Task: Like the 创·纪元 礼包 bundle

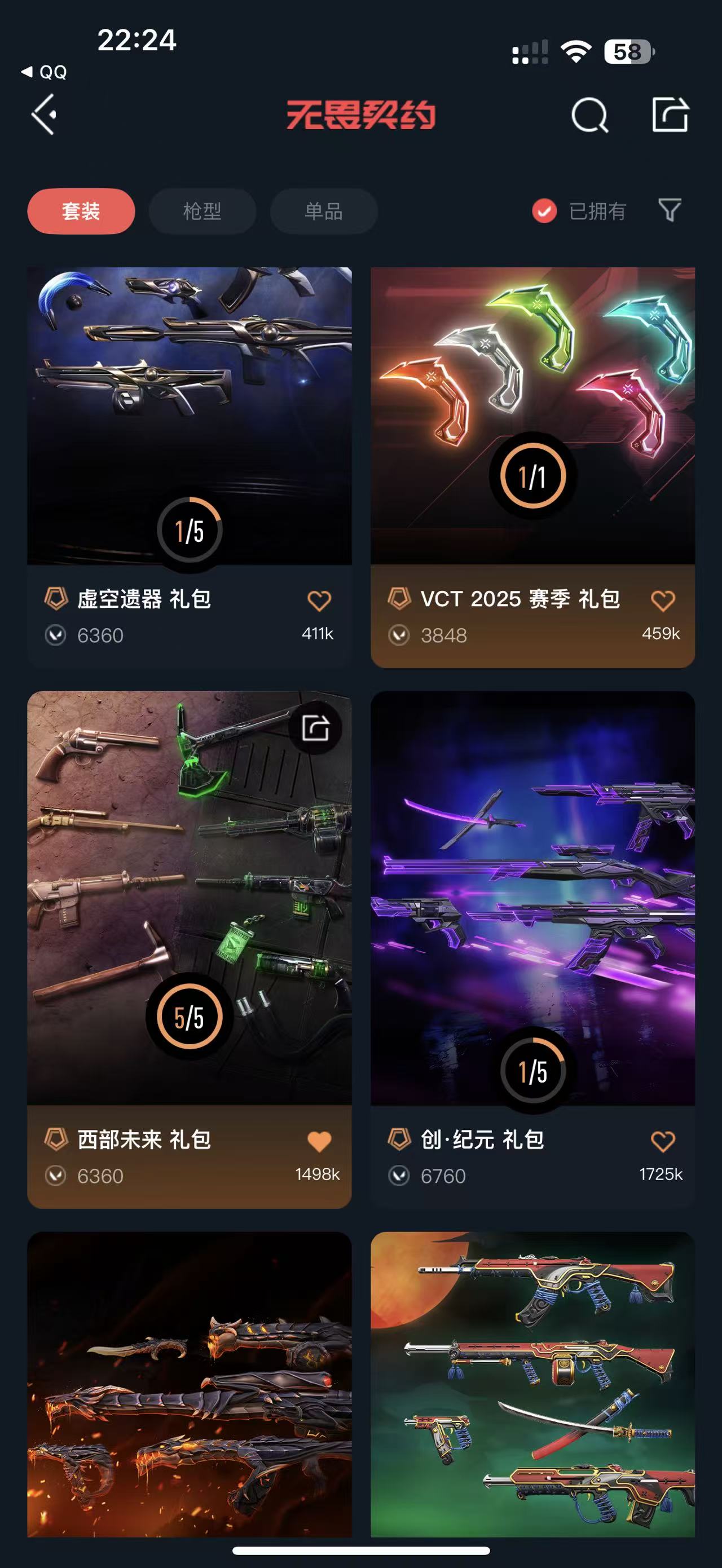Action: tap(662, 1141)
